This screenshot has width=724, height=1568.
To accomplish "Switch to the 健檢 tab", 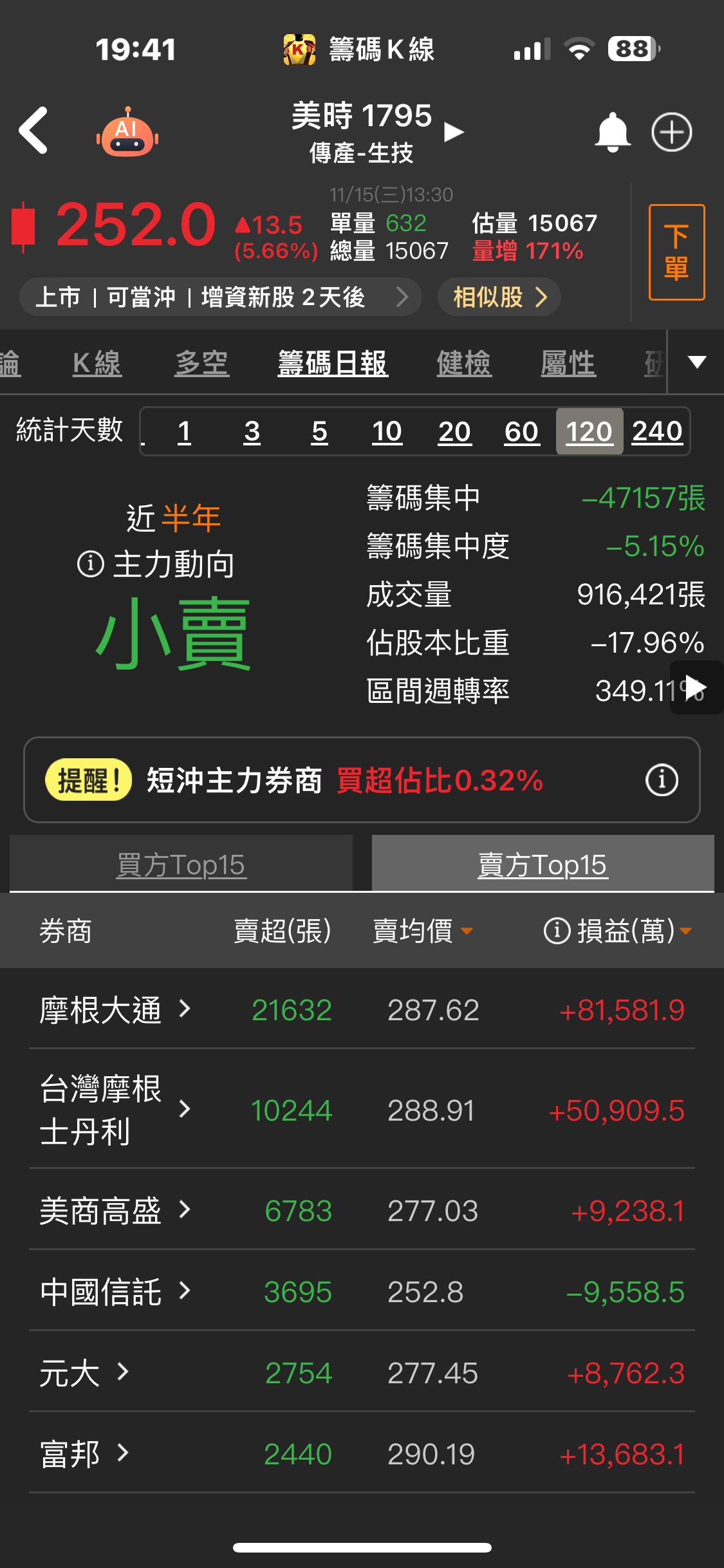I will (464, 363).
